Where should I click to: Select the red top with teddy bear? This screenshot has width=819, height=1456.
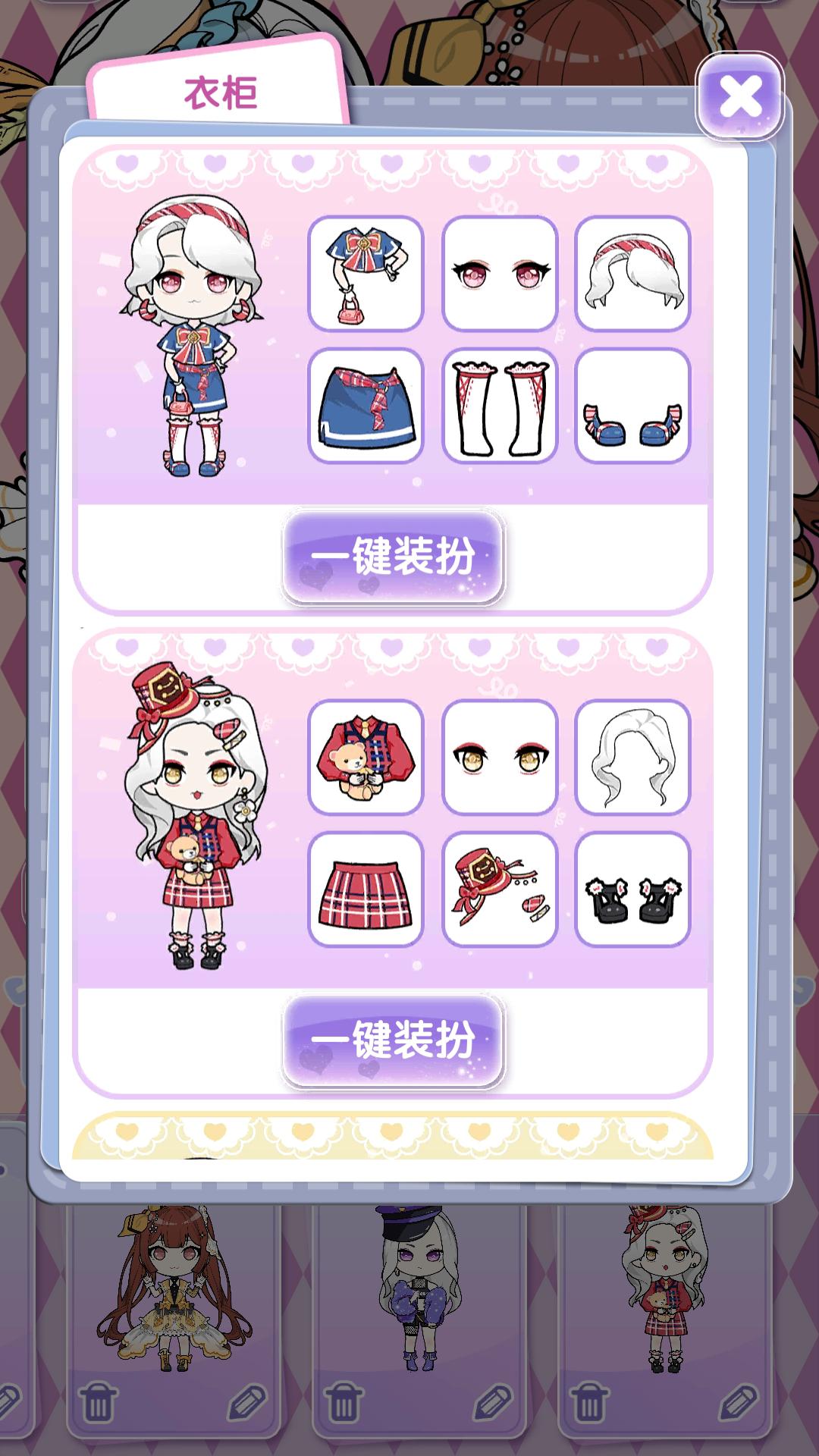tap(366, 757)
